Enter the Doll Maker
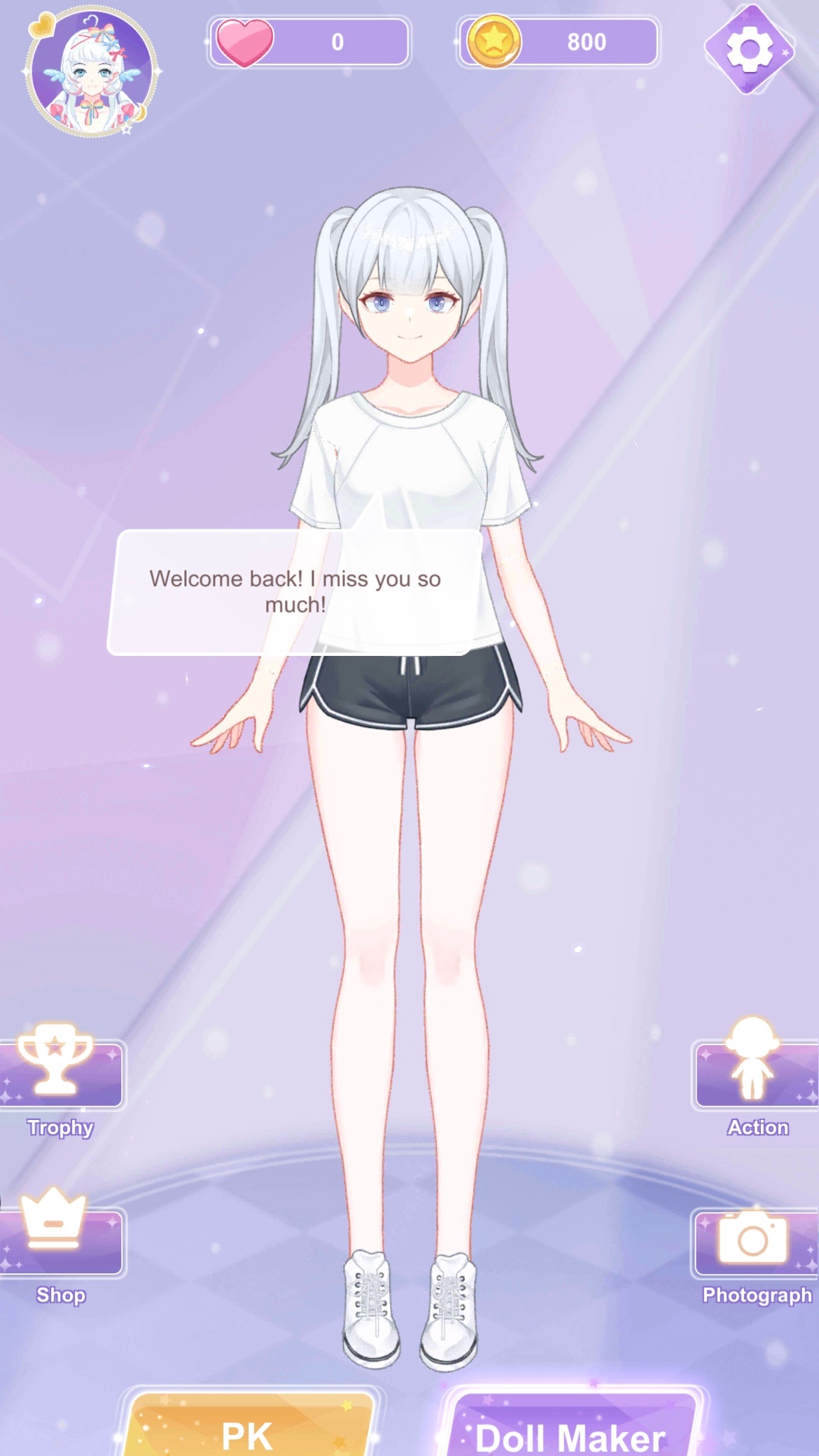This screenshot has width=819, height=1456. 570,1424
